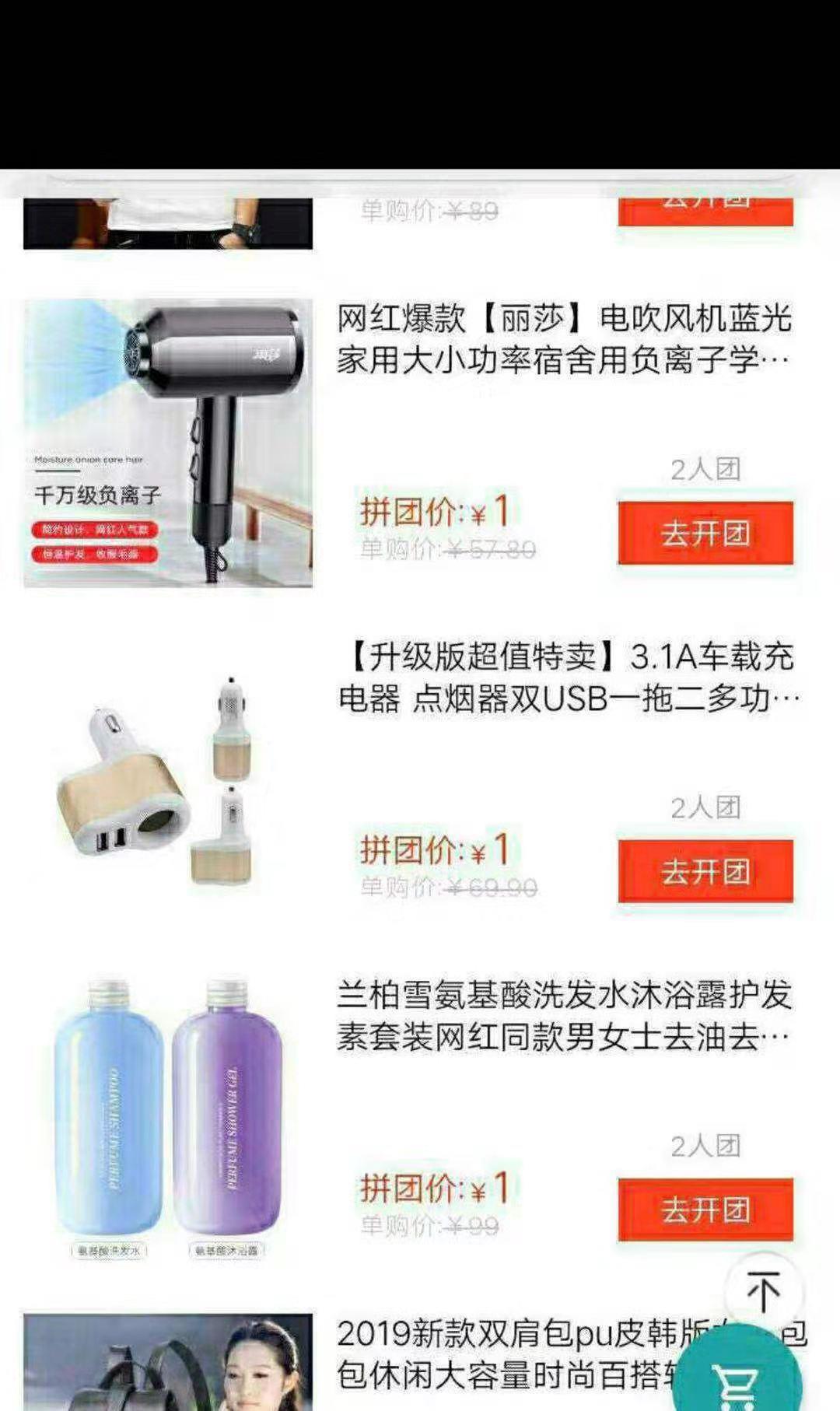Open the car charger product image
840x1411 pixels.
168,782
